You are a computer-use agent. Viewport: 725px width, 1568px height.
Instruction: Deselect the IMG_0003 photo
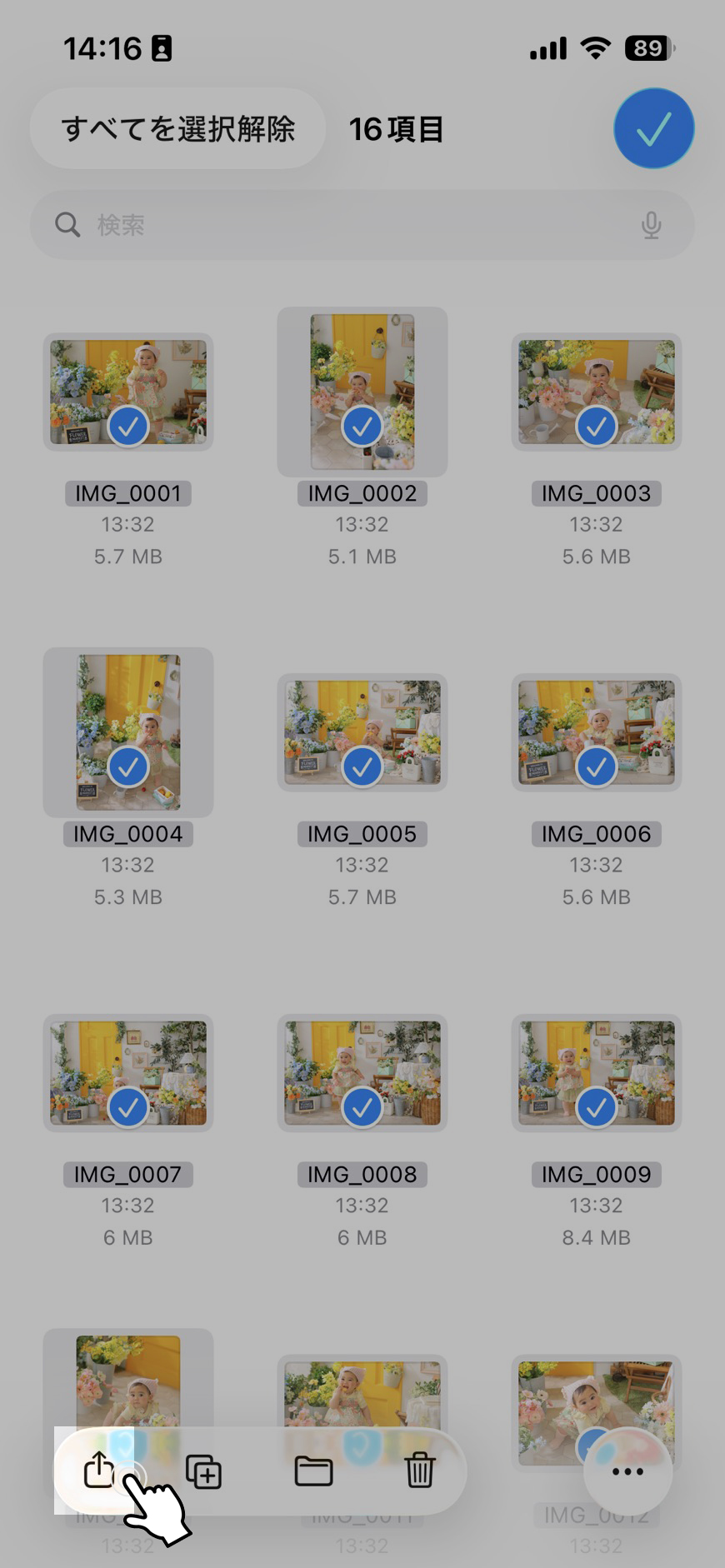coord(596,392)
